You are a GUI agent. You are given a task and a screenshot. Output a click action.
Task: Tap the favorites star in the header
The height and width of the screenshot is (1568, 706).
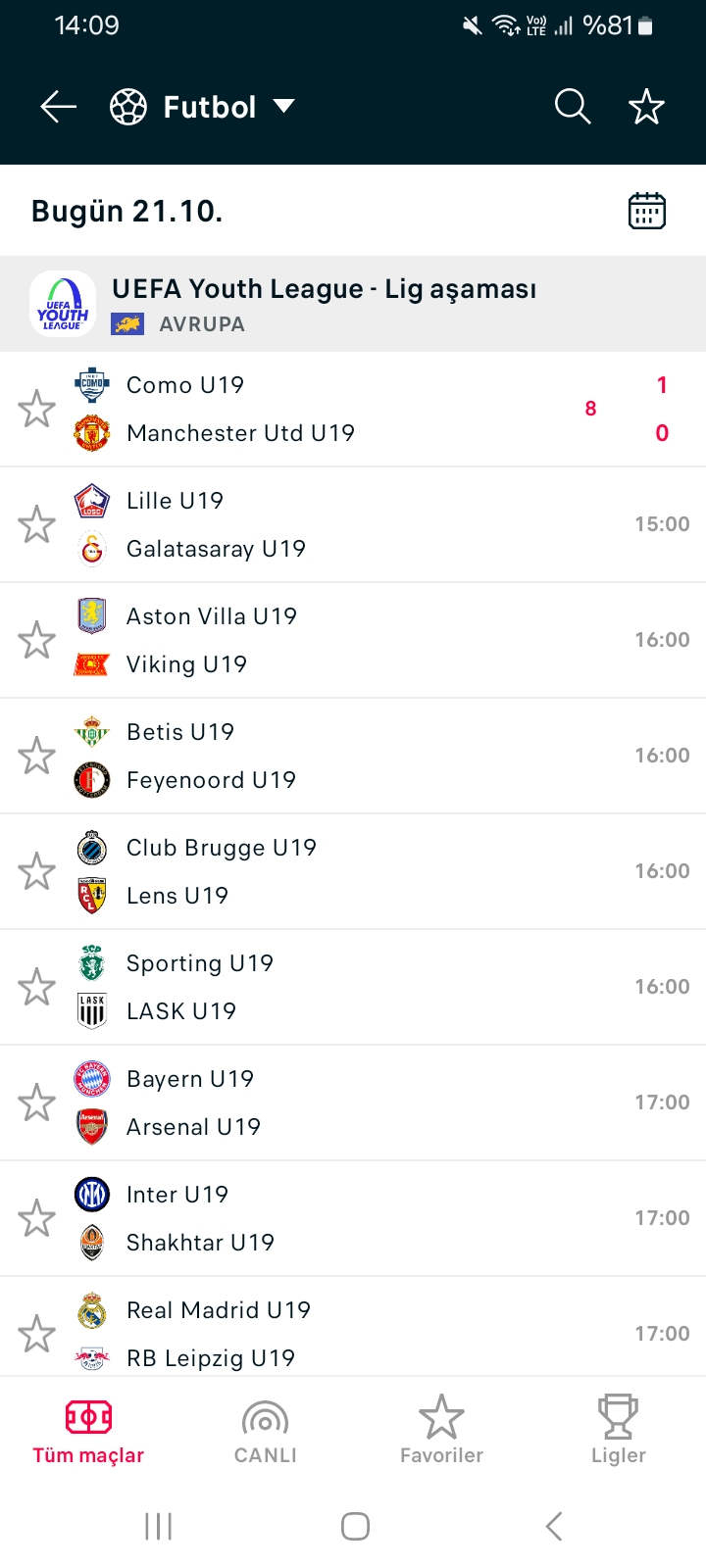click(x=646, y=107)
